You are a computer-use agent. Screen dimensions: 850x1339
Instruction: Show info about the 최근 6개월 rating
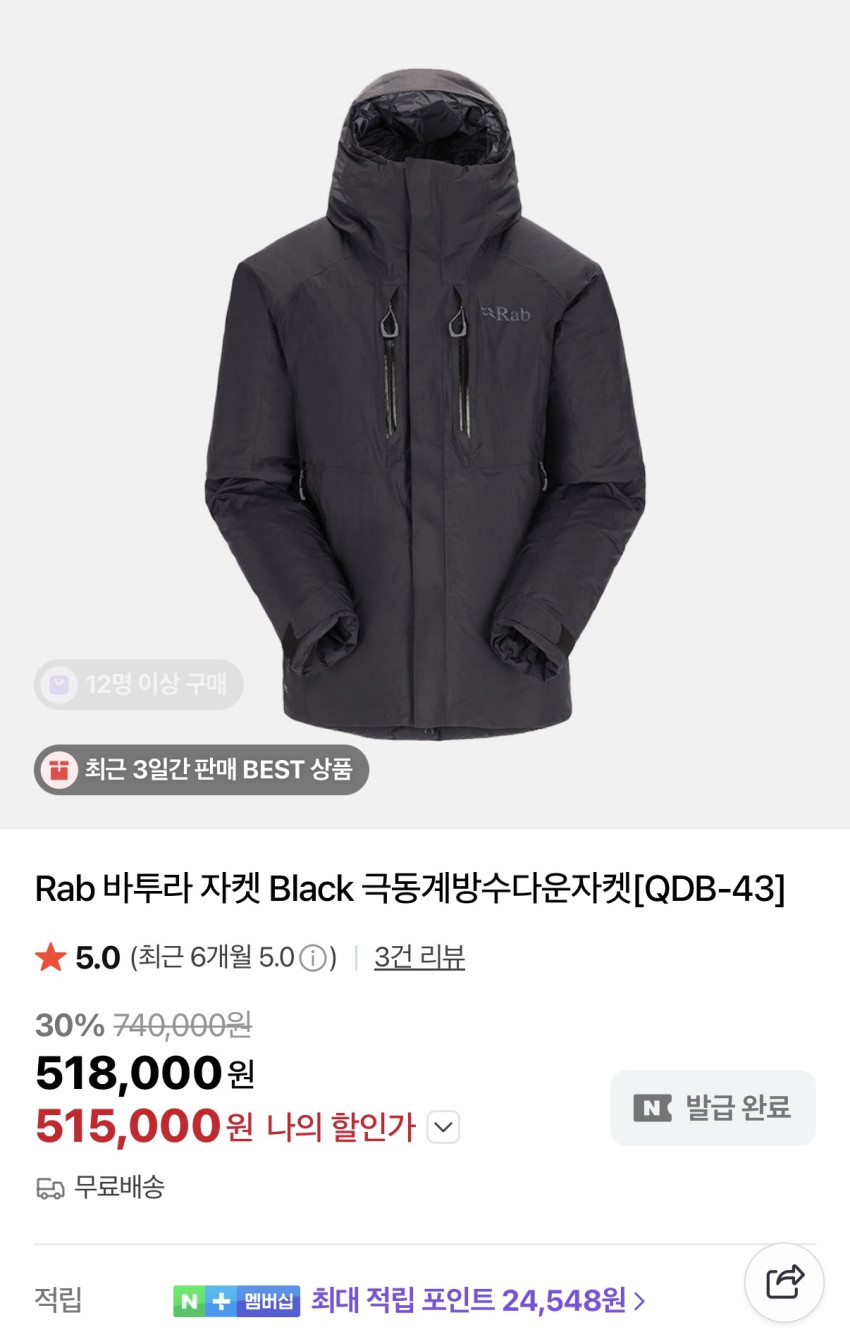click(314, 958)
